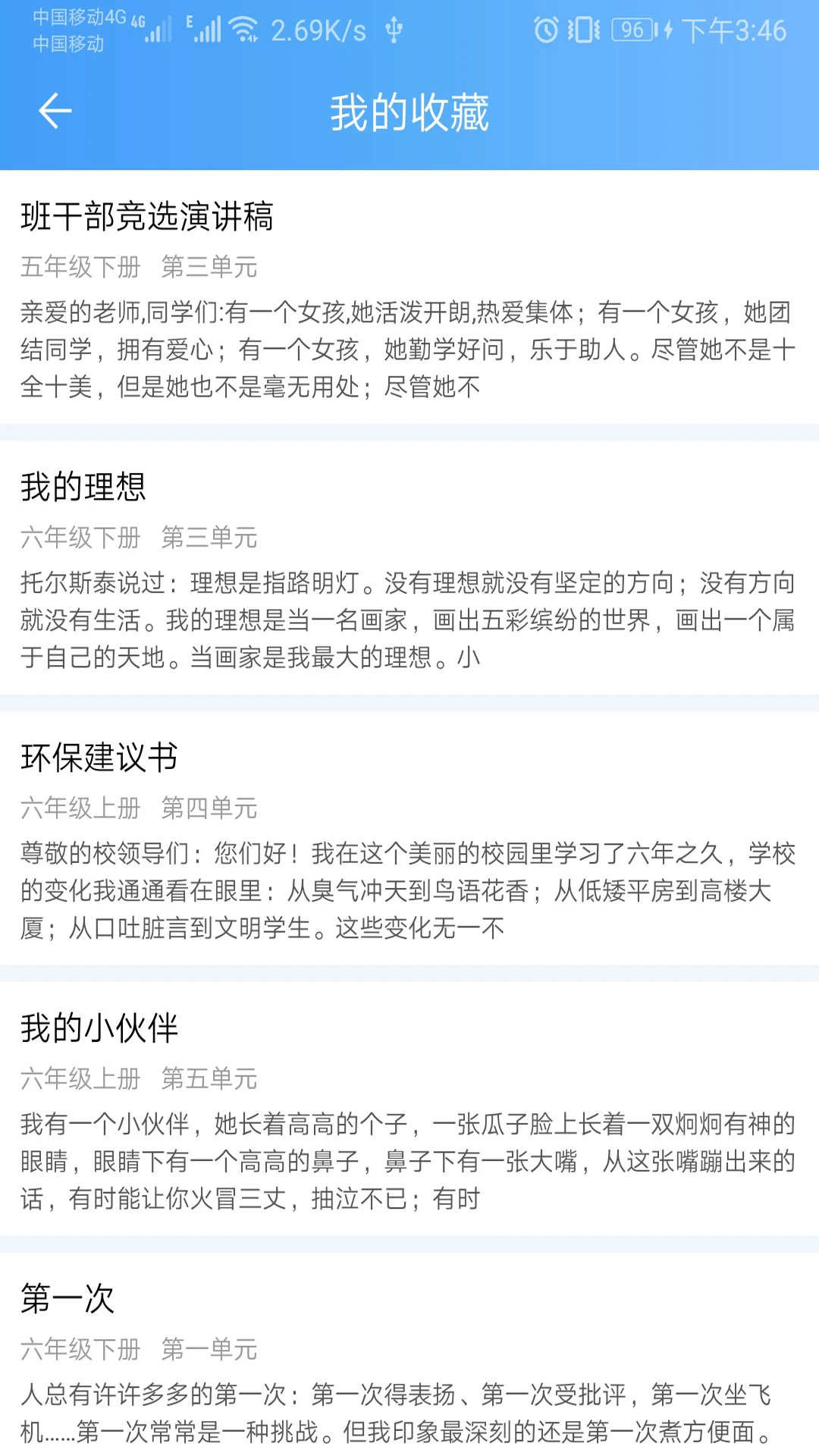819x1456 pixels.
Task: Tap the network speed display 2.69K/s
Action: click(320, 29)
